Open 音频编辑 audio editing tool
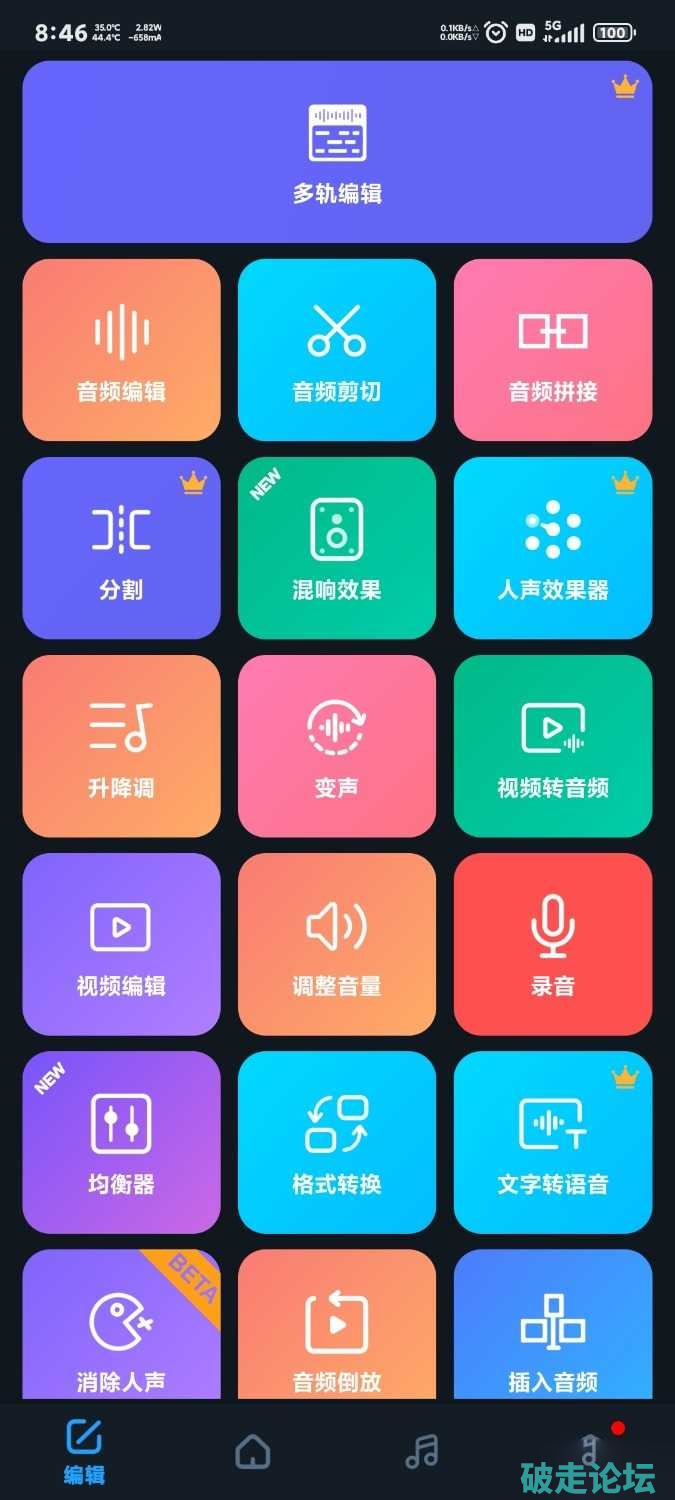This screenshot has width=675, height=1500. (x=121, y=350)
